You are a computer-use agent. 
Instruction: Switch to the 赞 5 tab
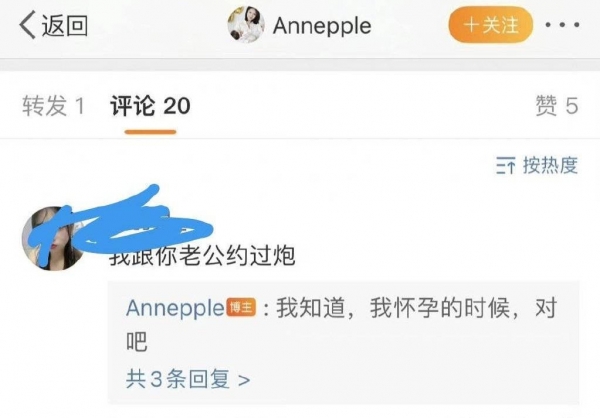pyautogui.click(x=557, y=106)
